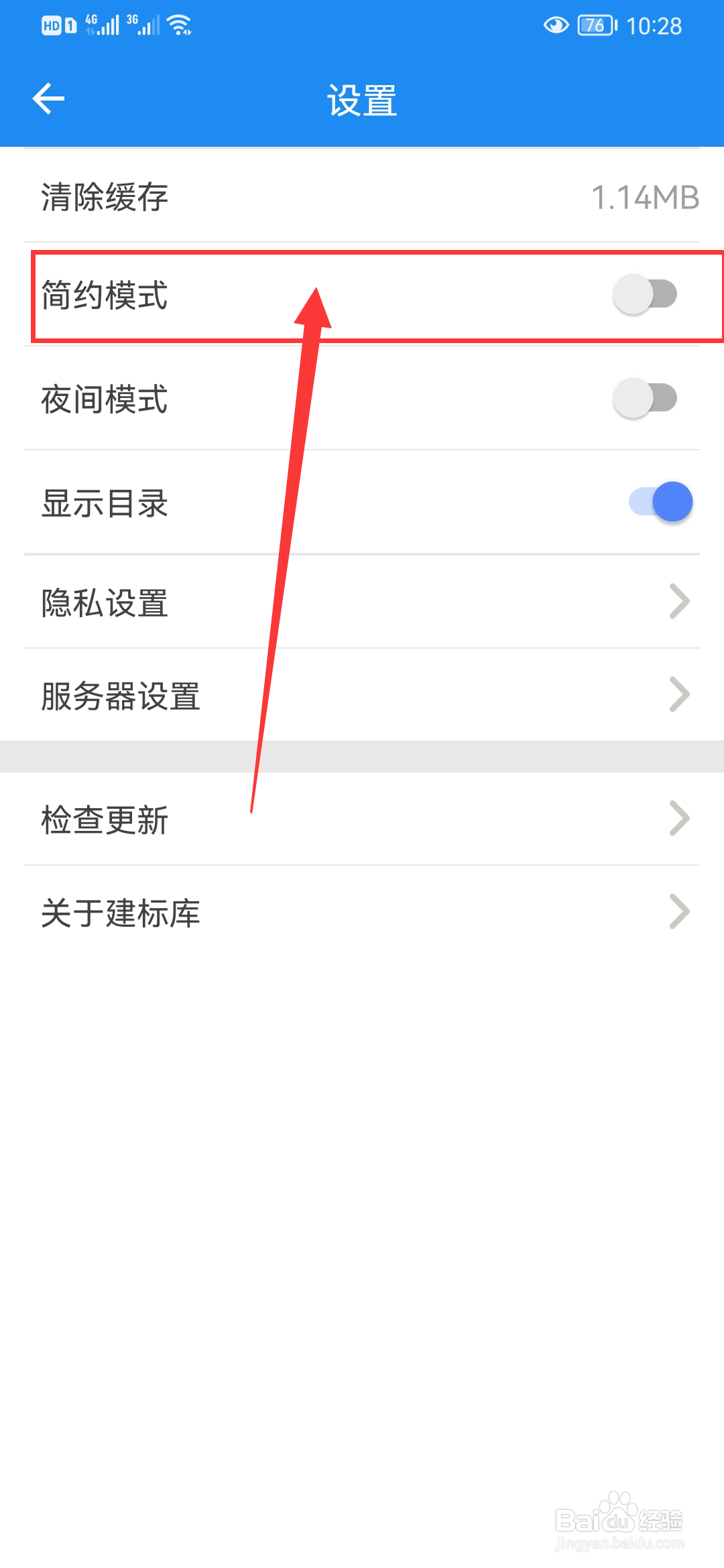Click the back arrow to leave Settings

pos(48,98)
